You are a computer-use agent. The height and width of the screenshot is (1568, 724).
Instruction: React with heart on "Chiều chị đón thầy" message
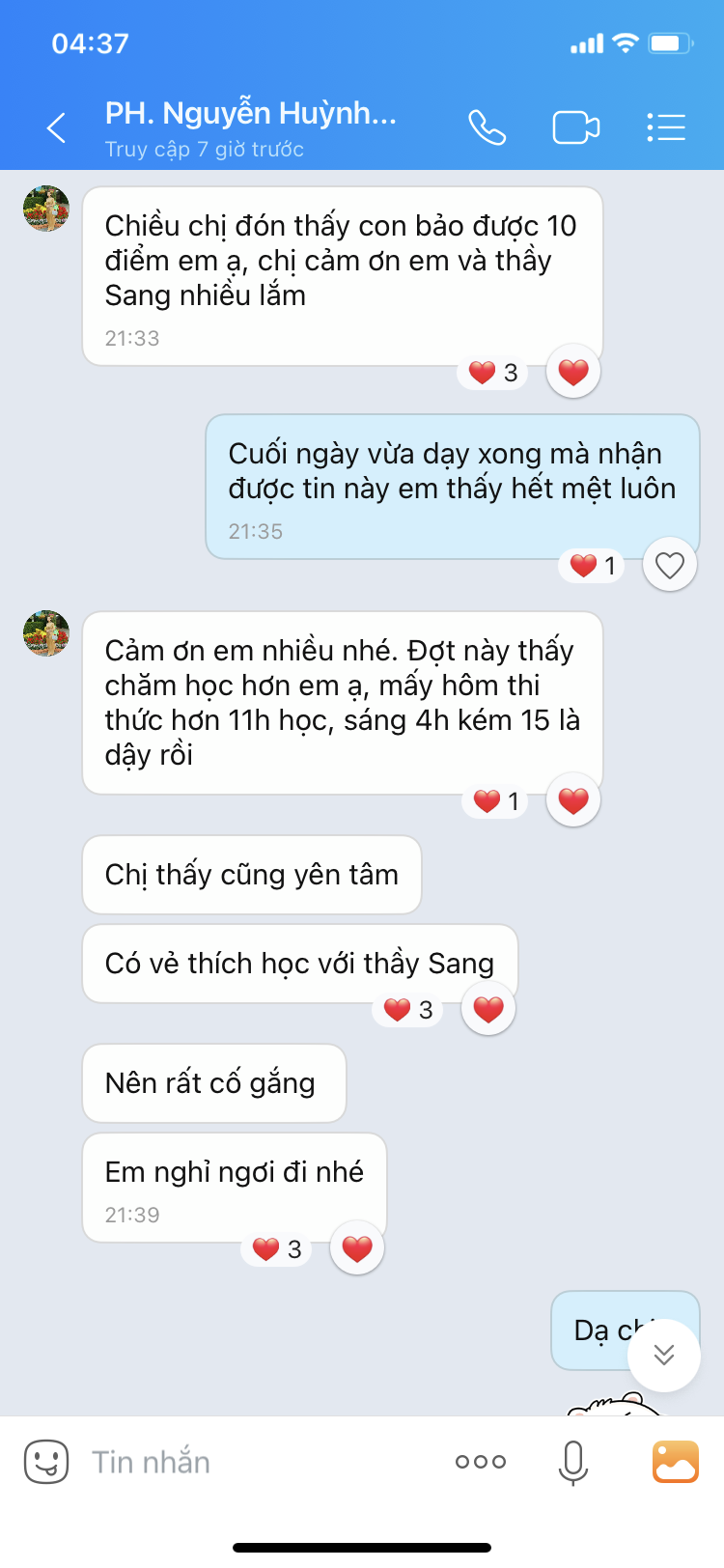pos(573,372)
